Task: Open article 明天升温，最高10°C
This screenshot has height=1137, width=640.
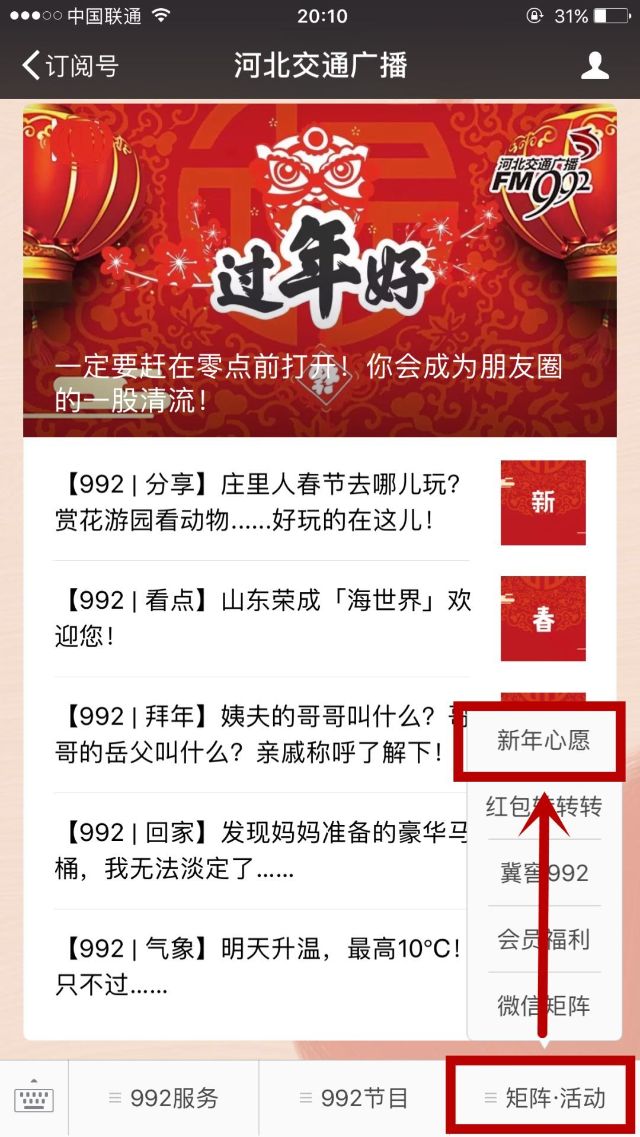Action: click(x=262, y=966)
